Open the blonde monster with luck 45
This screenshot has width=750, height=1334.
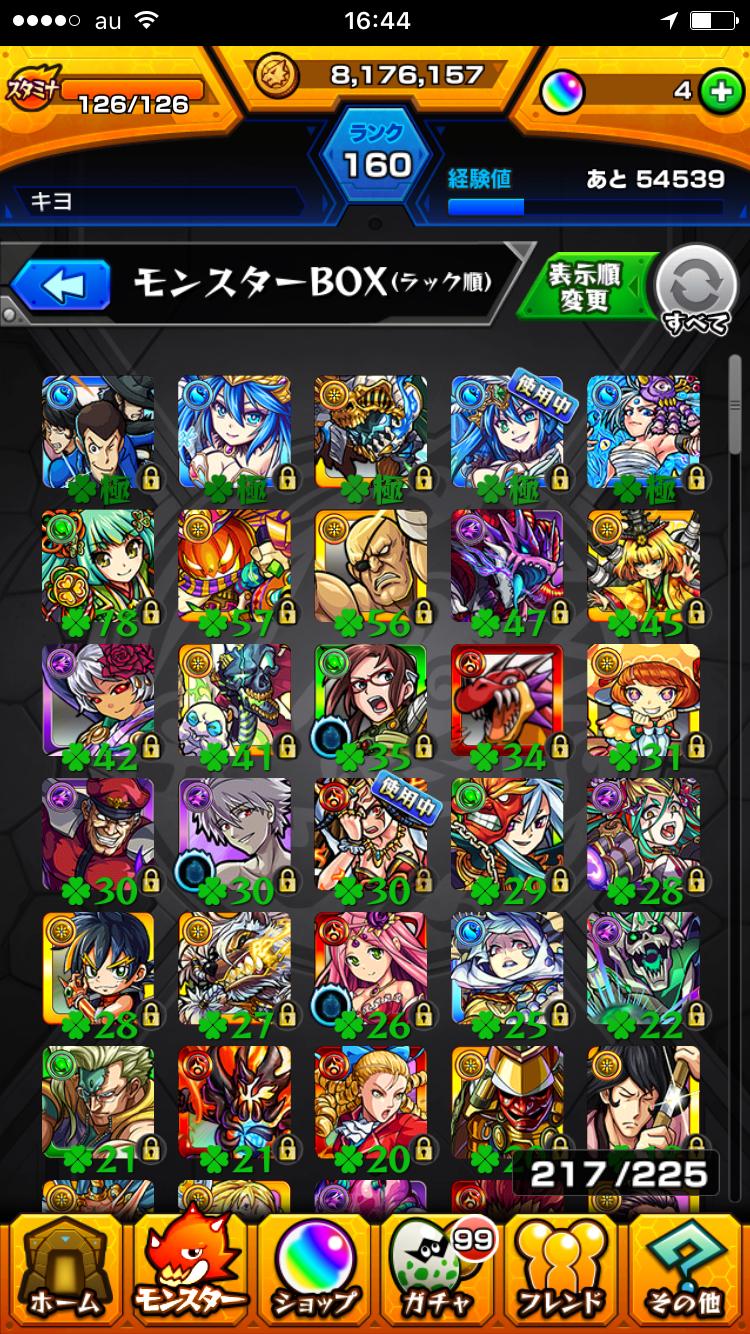click(642, 568)
